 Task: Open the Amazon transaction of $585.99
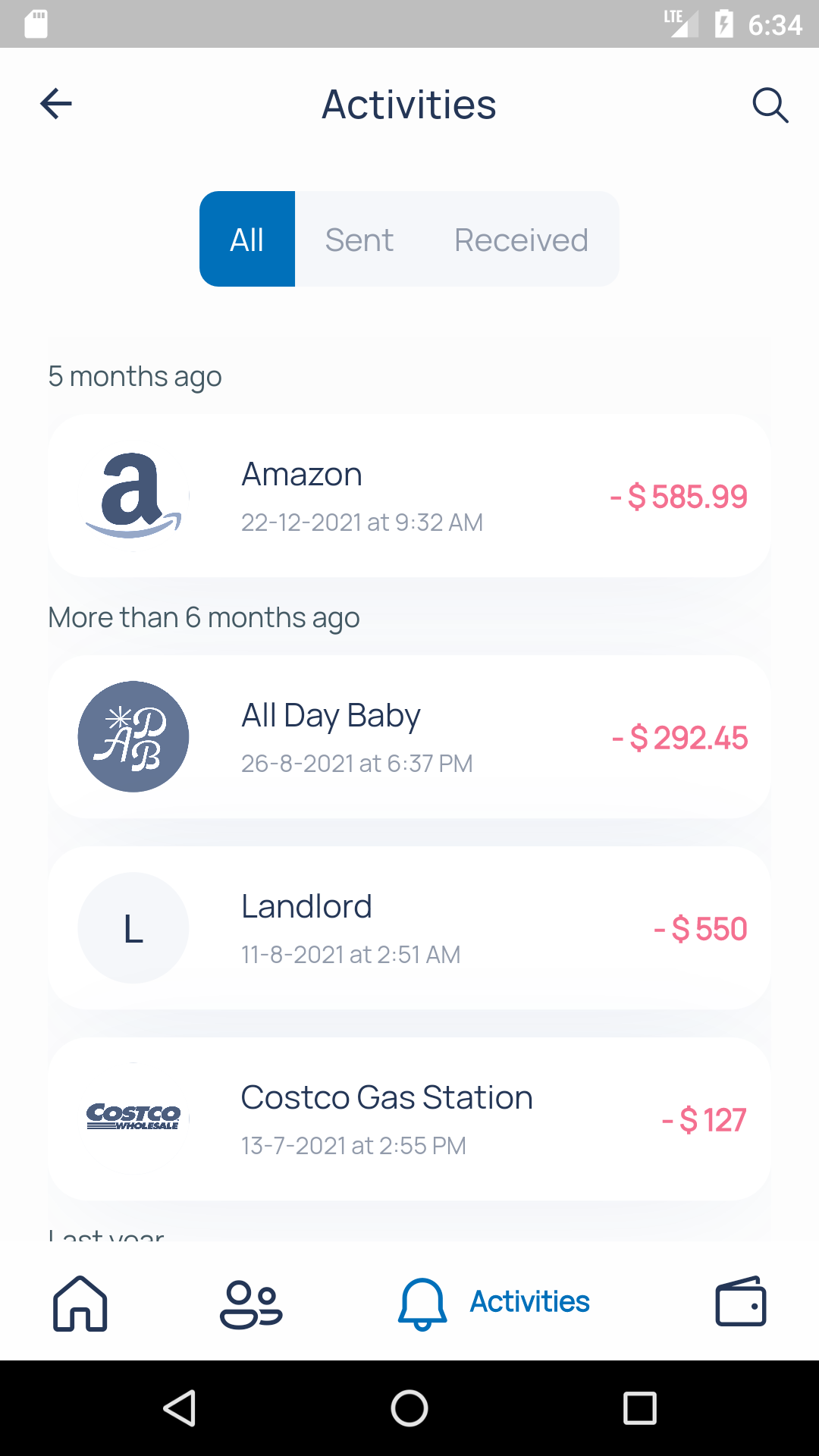pos(409,496)
